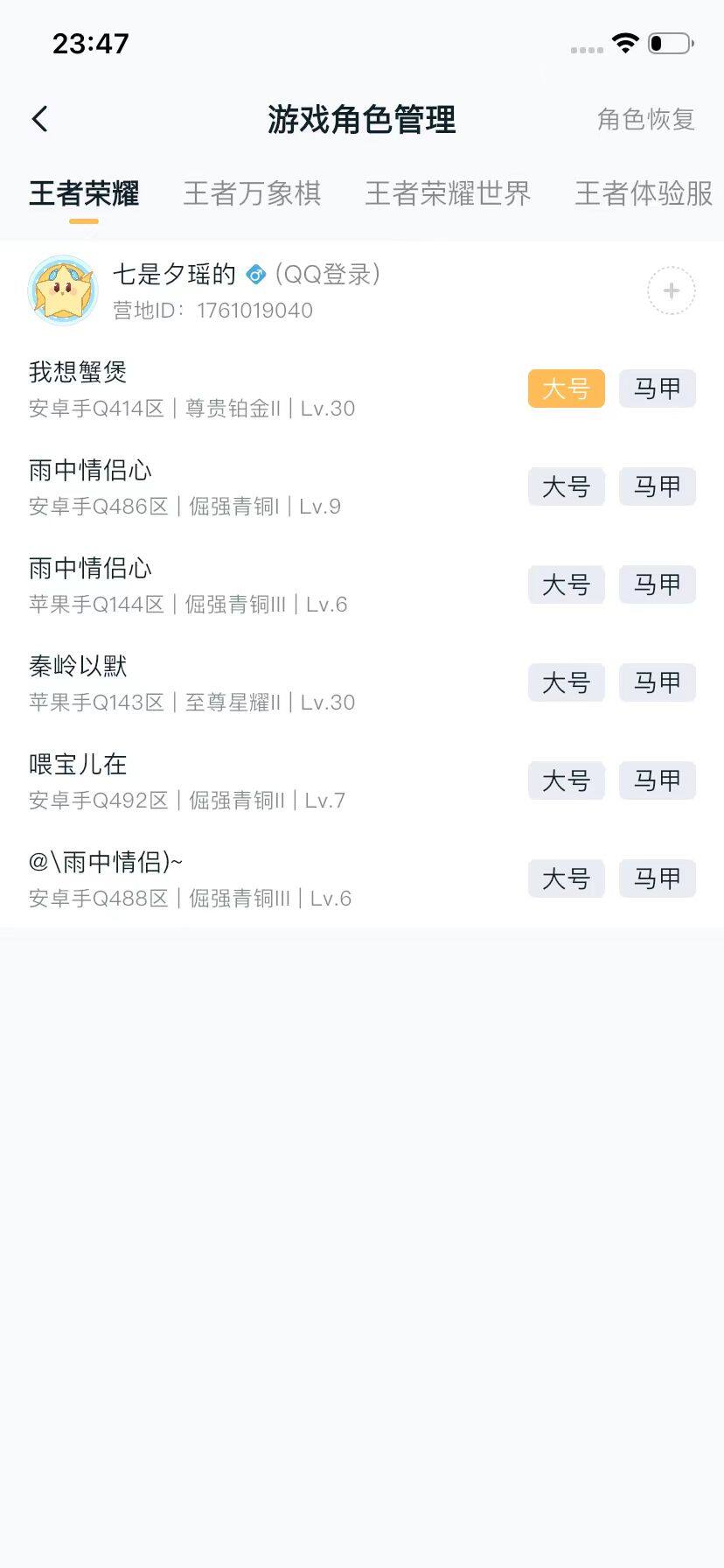This screenshot has width=724, height=1568.
Task: Toggle 大号 for 喂宝儿在
Action: coord(566,780)
